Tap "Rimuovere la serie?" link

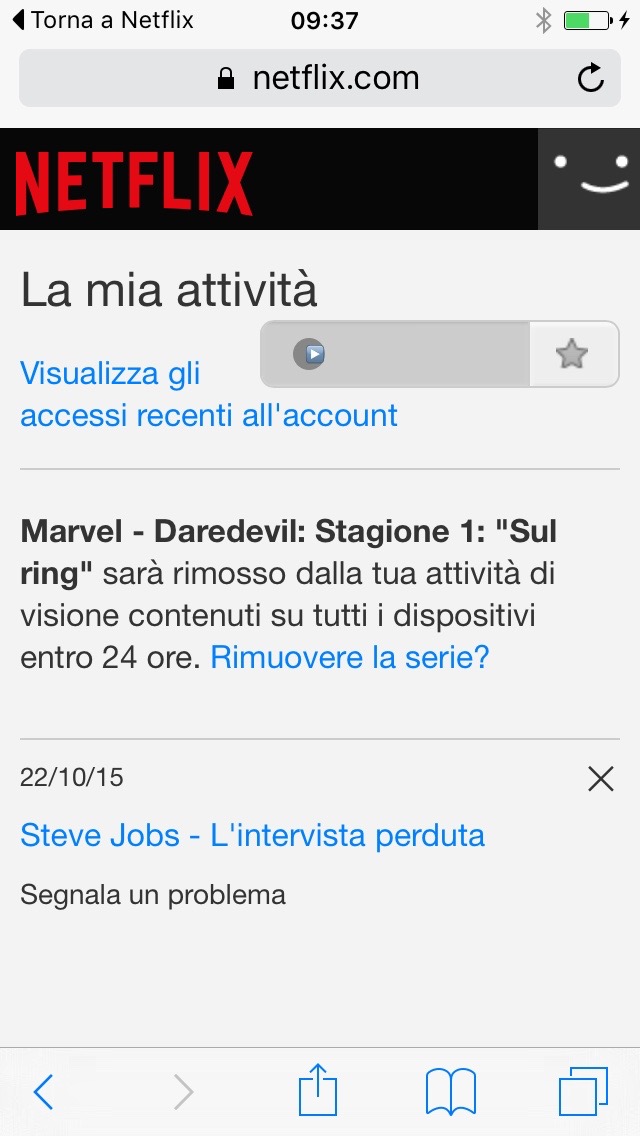point(349,657)
